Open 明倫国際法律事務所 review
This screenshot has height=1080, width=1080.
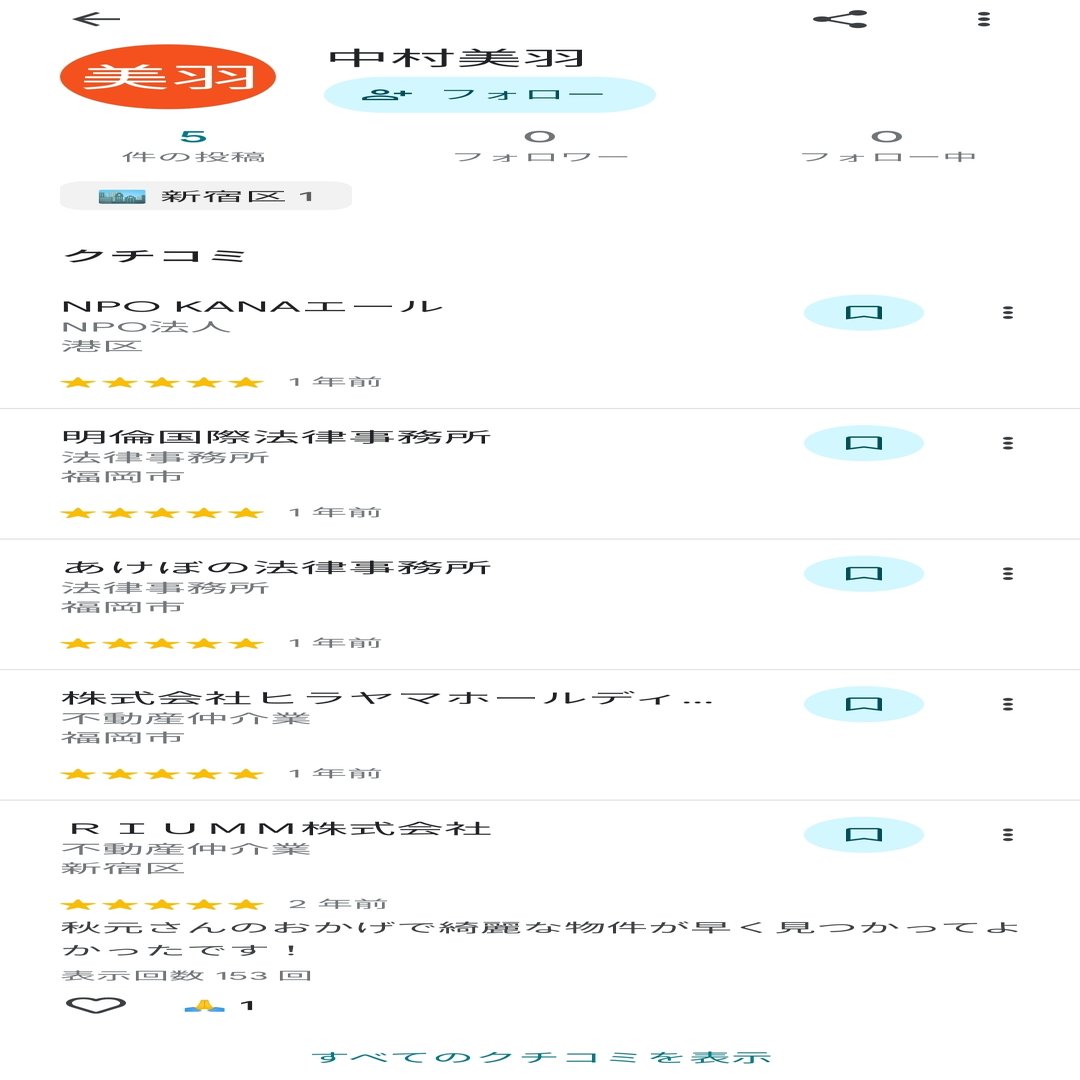click(276, 437)
